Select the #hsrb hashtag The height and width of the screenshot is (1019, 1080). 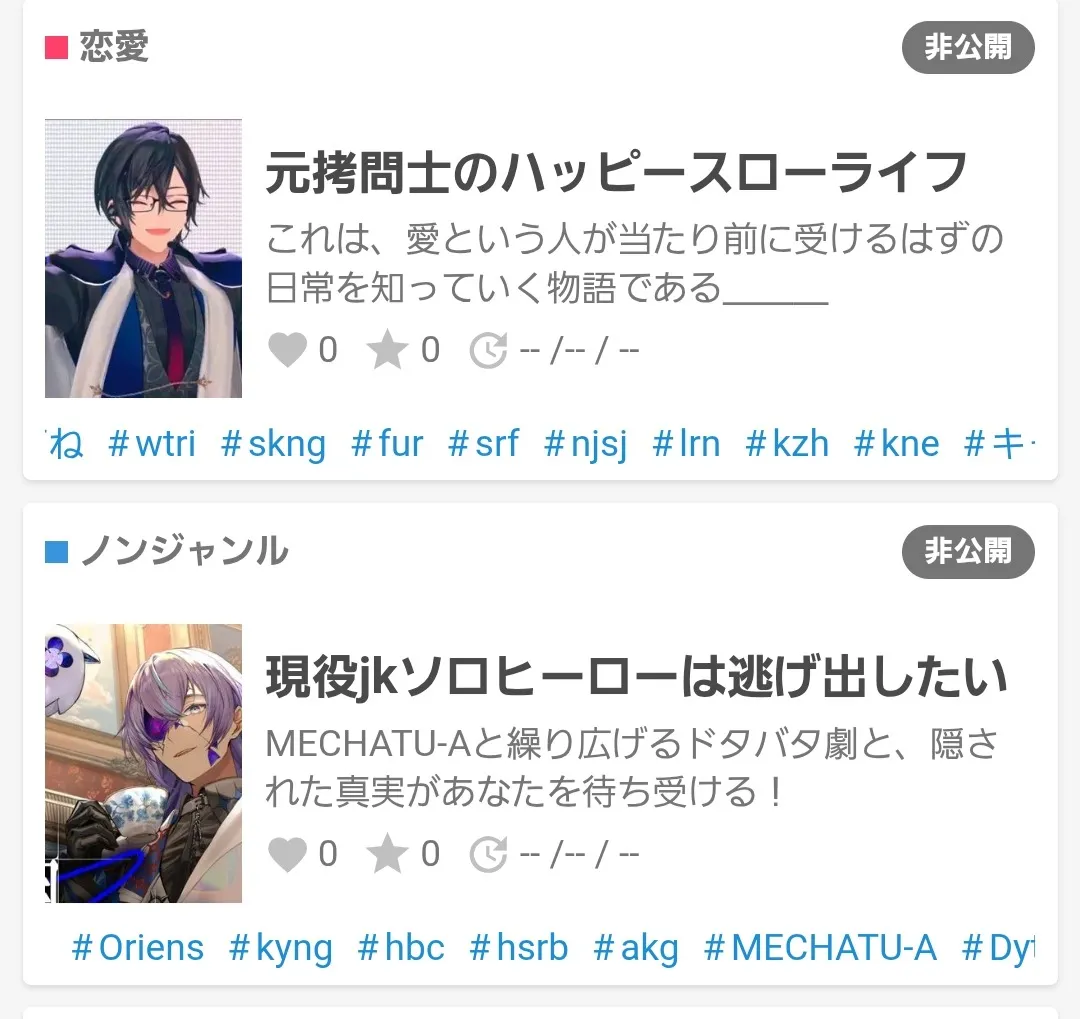tap(519, 948)
